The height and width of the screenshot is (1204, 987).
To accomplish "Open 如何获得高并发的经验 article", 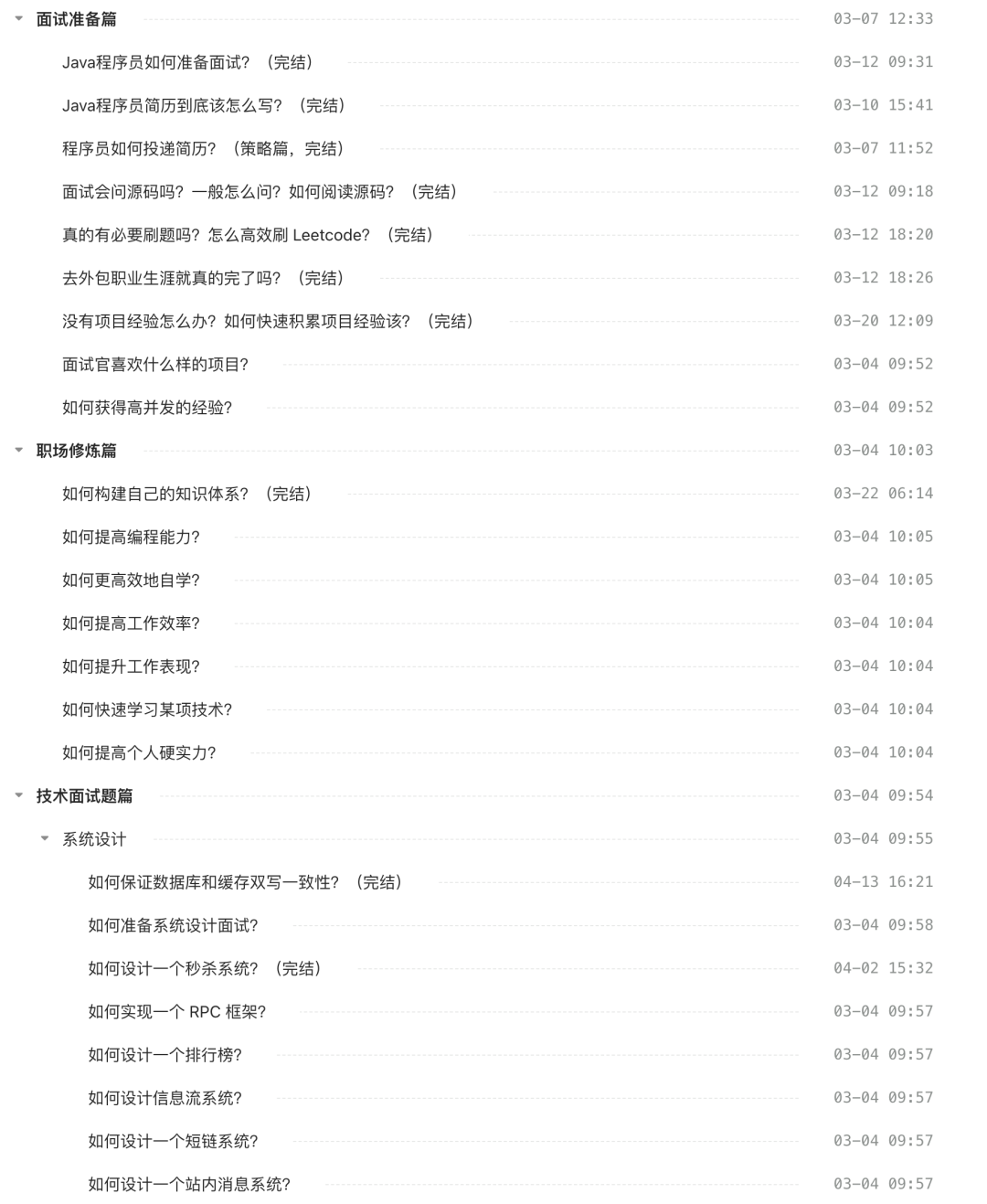I will (x=147, y=408).
